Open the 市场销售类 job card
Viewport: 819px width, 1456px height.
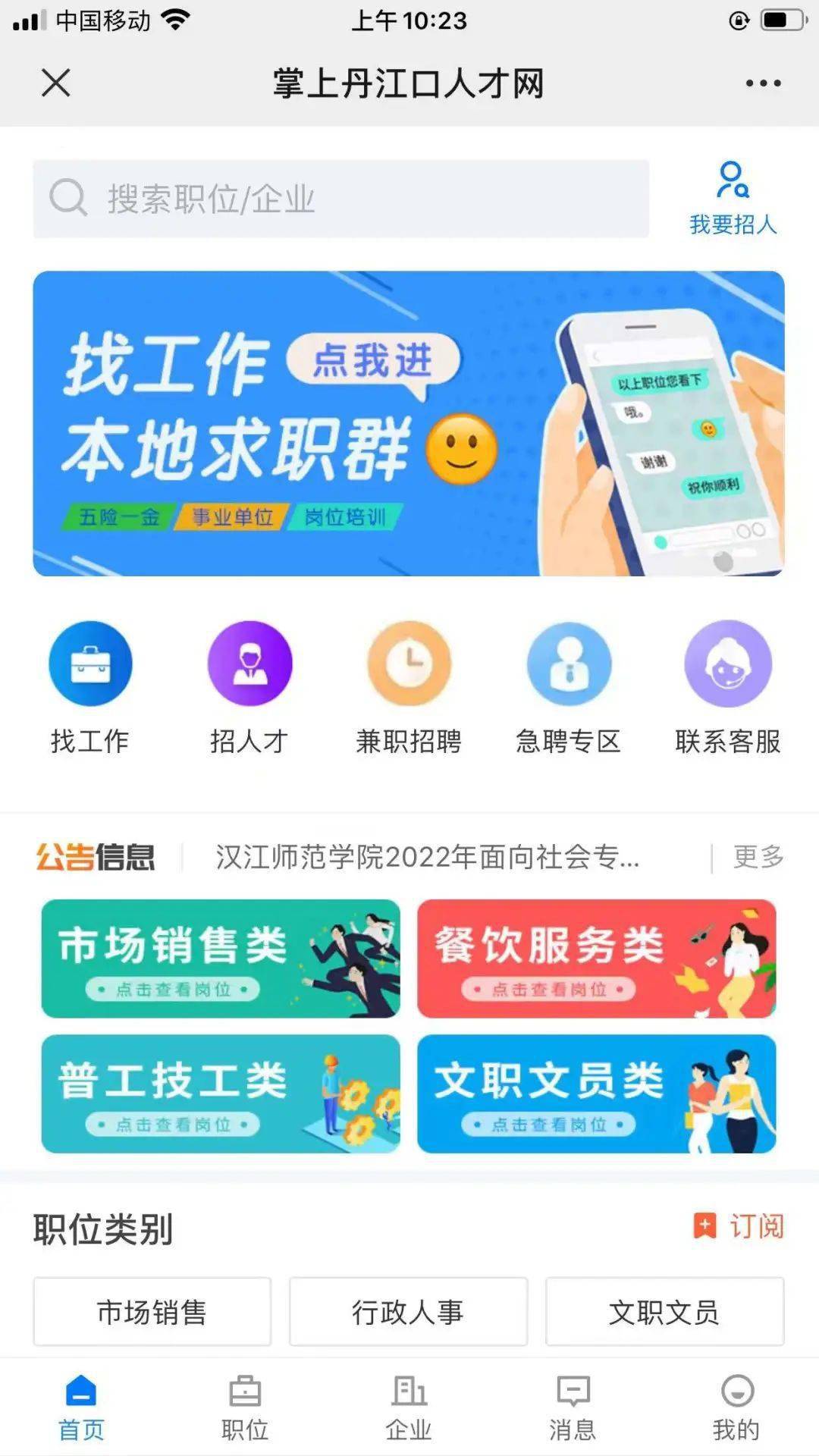(x=221, y=959)
